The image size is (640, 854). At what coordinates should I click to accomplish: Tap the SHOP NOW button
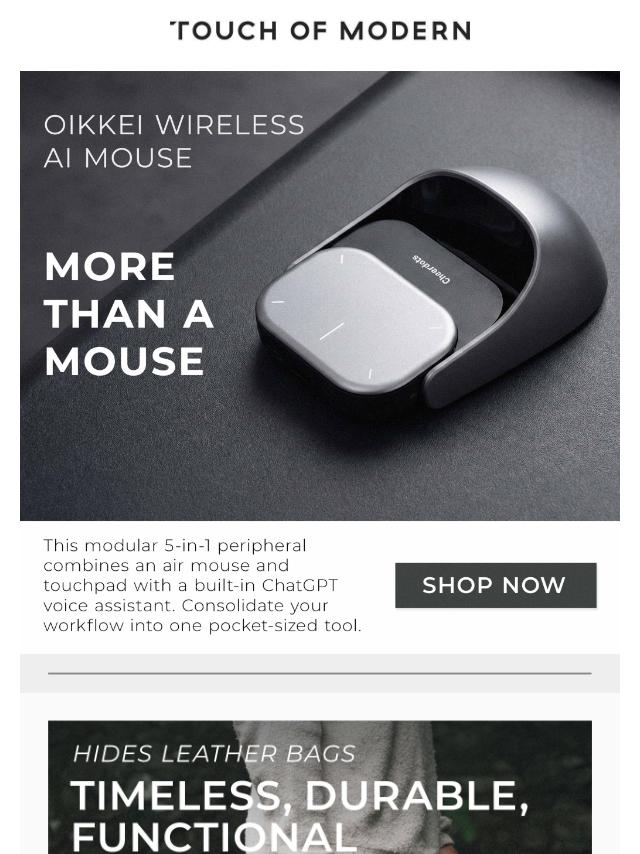[x=495, y=585]
